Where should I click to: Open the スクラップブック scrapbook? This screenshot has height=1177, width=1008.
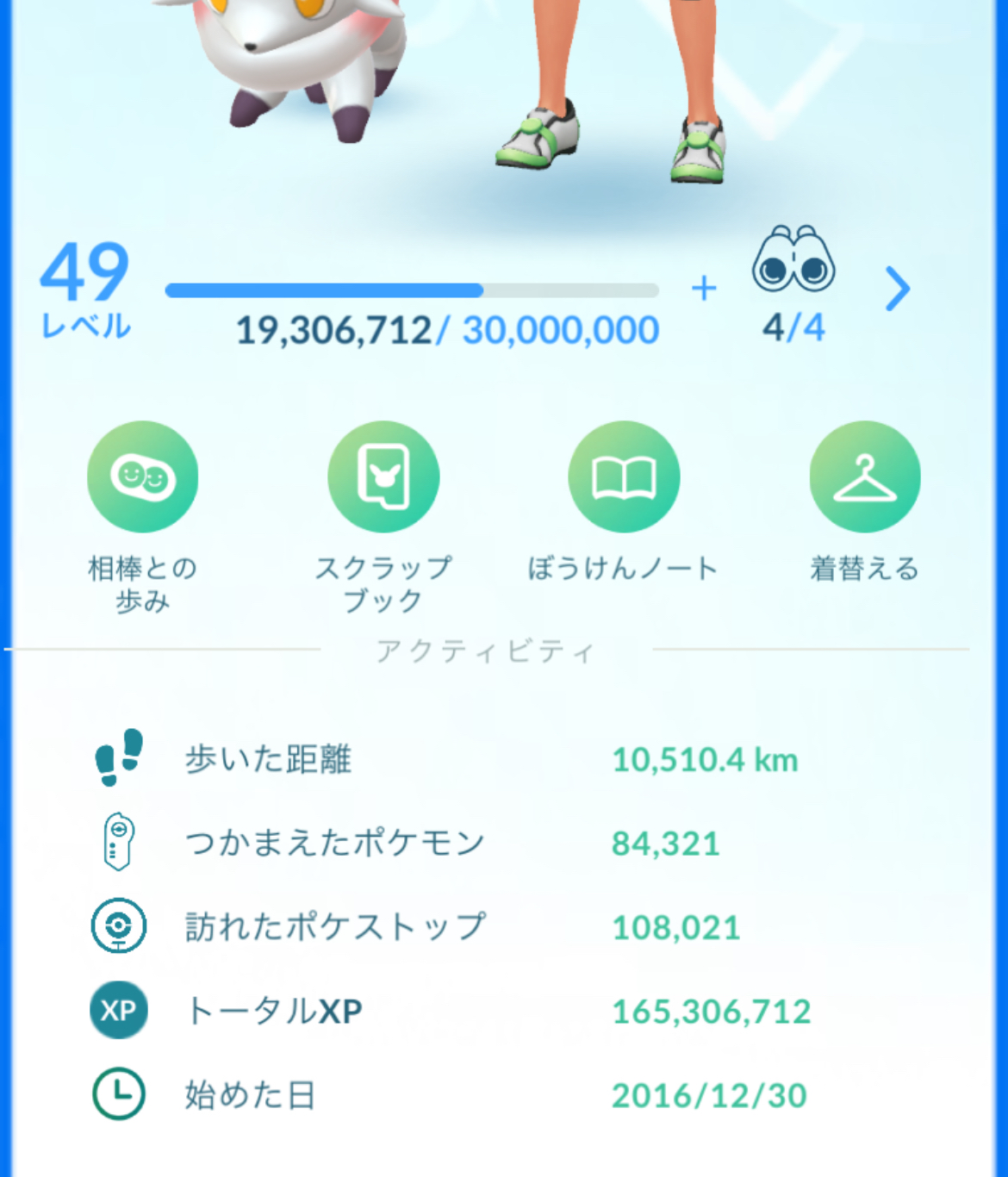pos(383,476)
